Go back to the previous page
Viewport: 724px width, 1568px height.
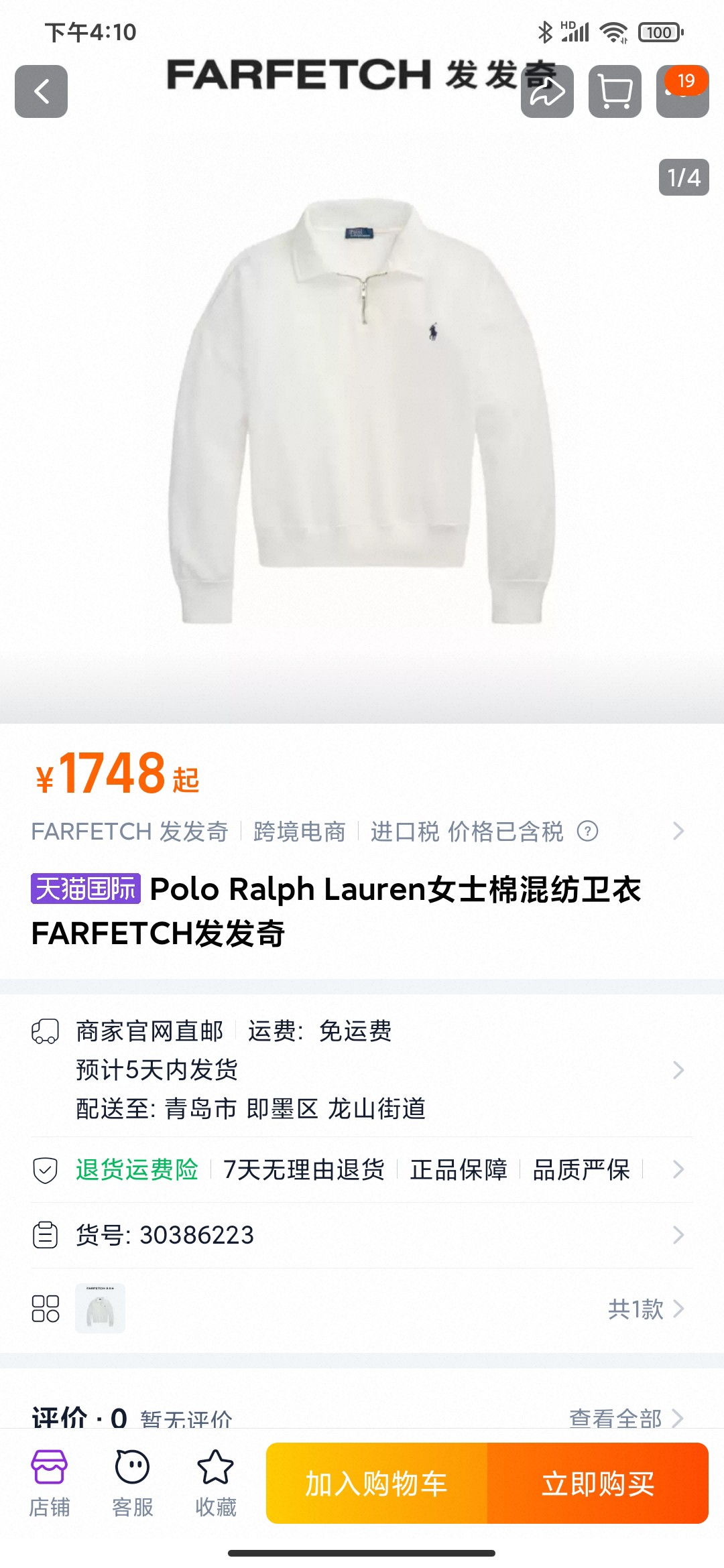point(41,92)
